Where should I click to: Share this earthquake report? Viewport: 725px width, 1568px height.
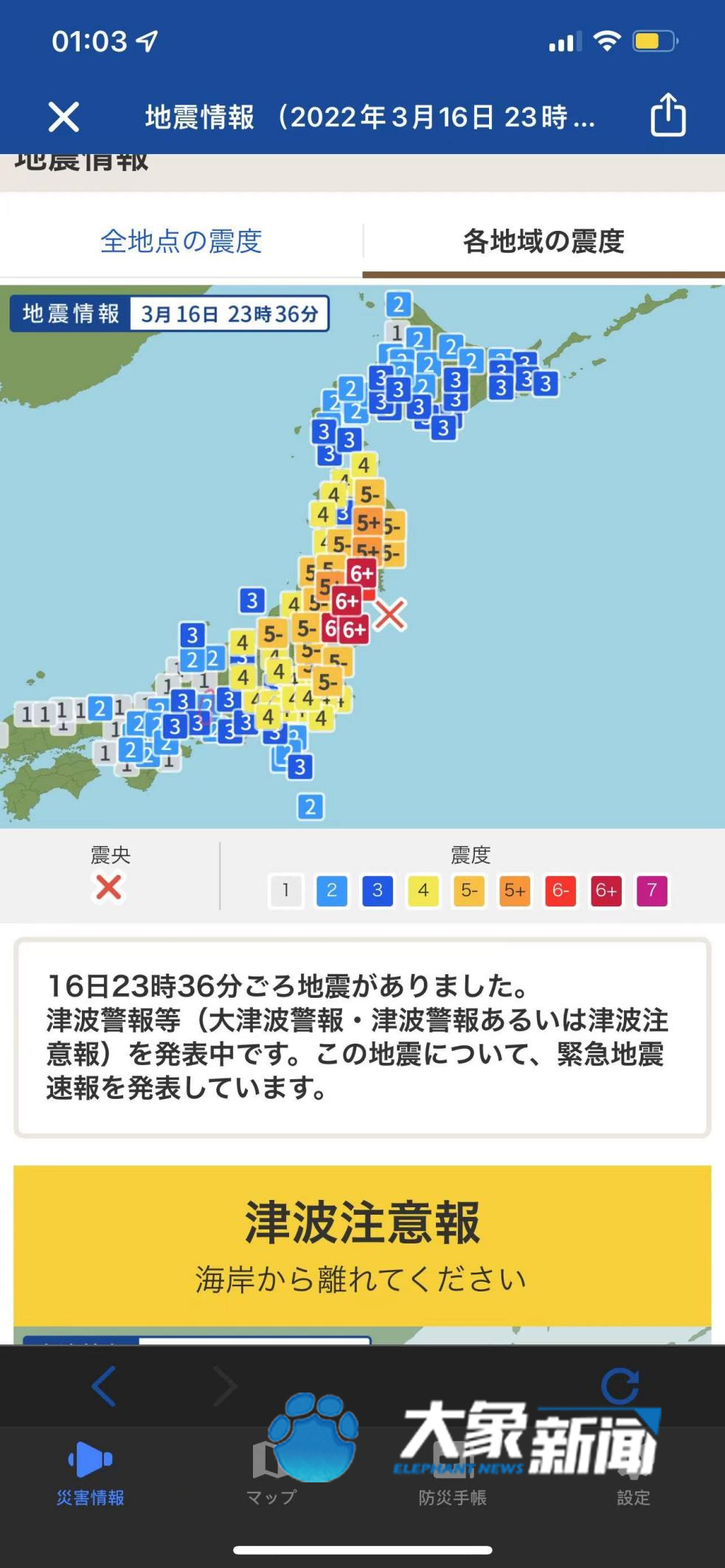point(667,115)
